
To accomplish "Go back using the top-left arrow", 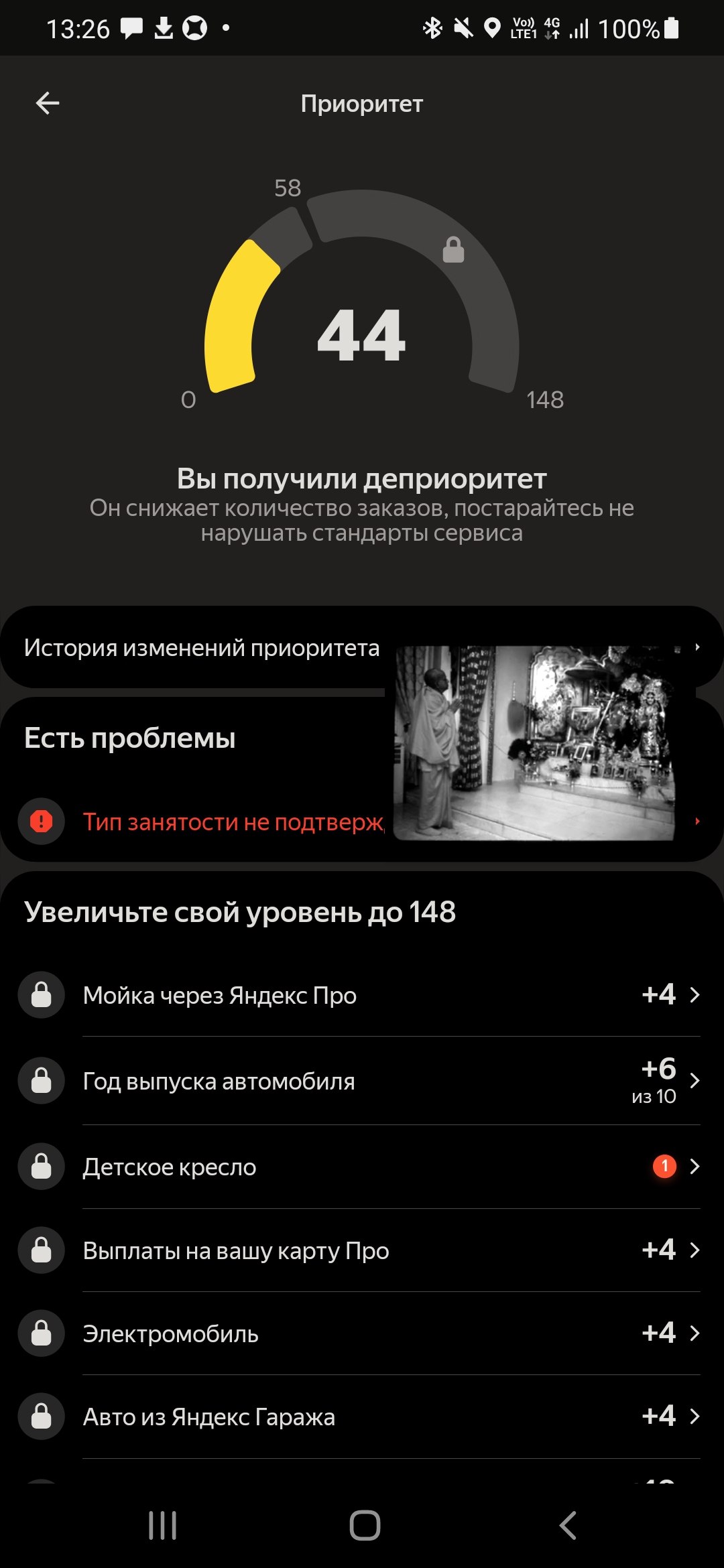I will point(48,103).
